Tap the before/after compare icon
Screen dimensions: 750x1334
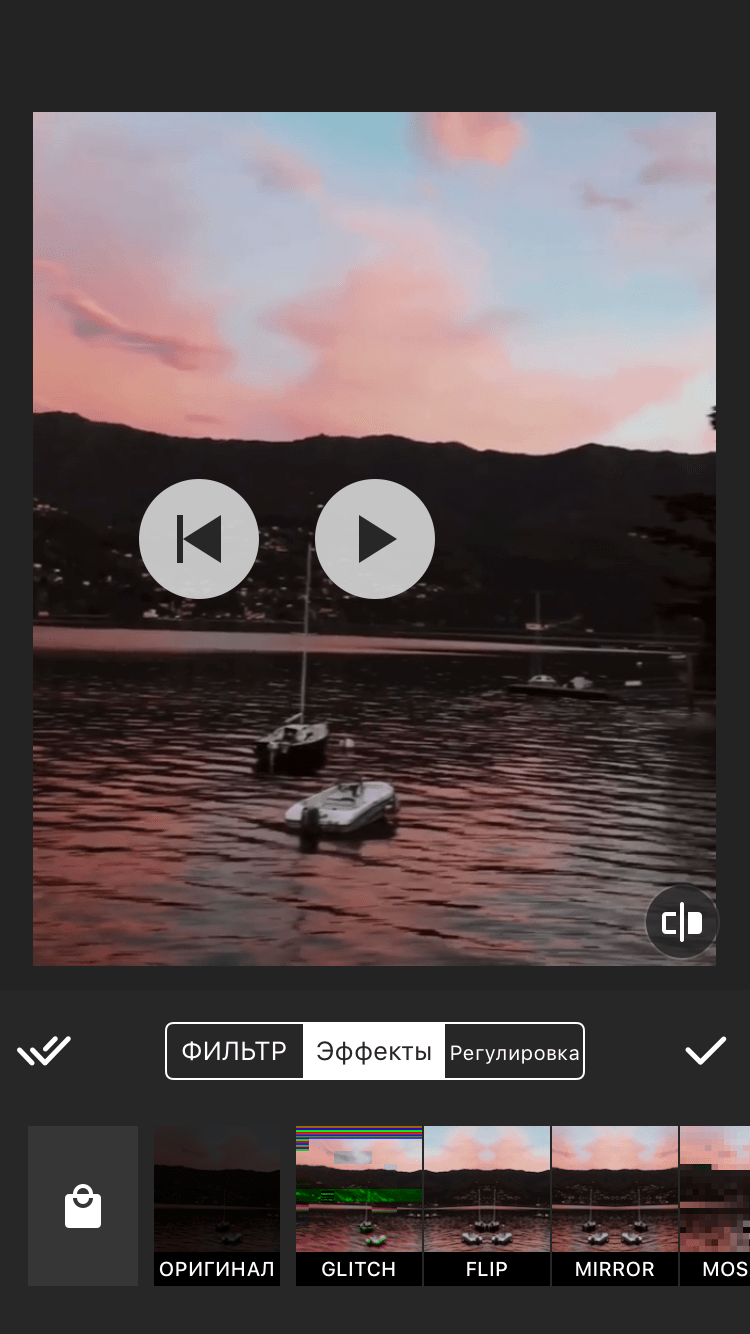tap(682, 922)
